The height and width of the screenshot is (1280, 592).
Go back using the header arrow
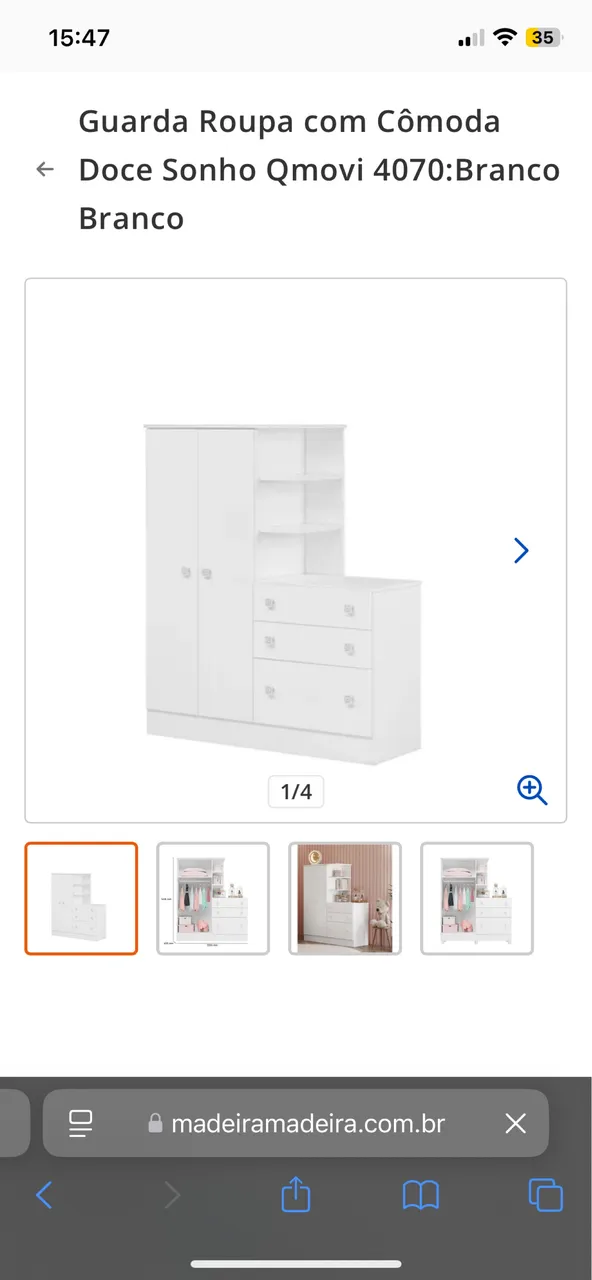click(x=45, y=169)
